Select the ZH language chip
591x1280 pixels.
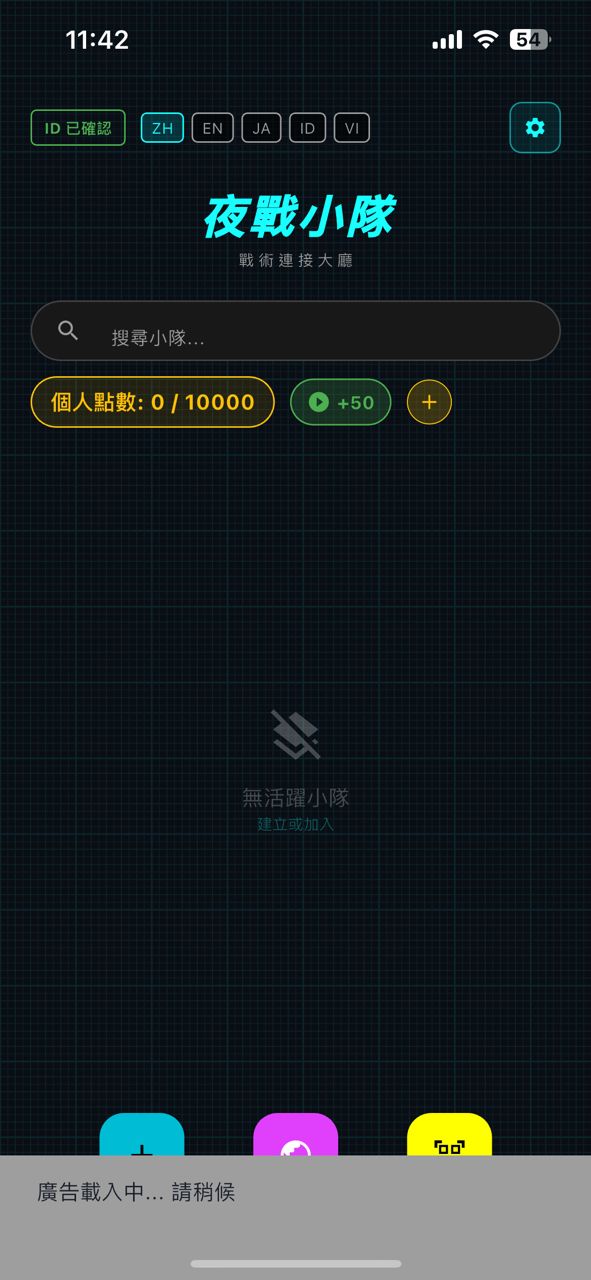[x=162, y=128]
